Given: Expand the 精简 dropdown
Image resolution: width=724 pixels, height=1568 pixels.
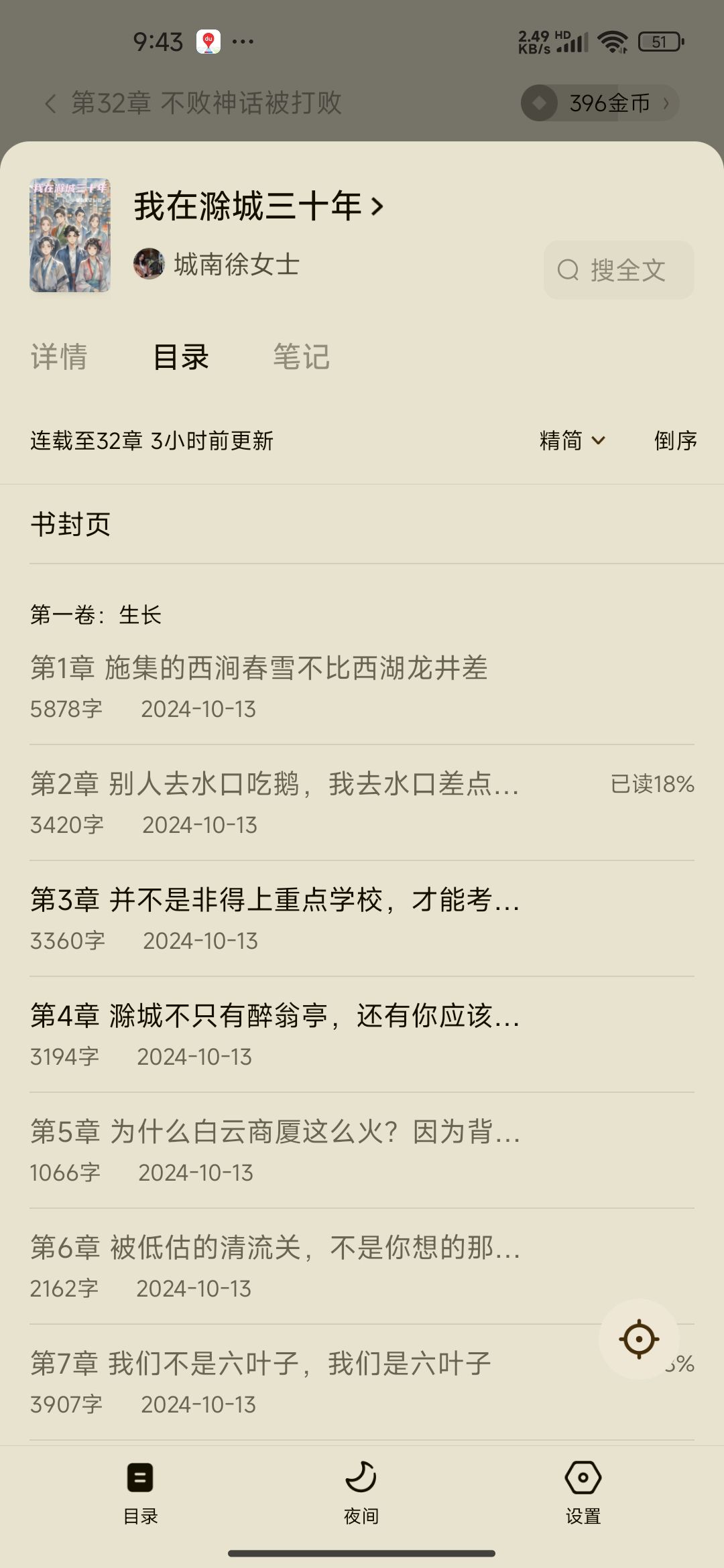Looking at the screenshot, I should (x=572, y=440).
